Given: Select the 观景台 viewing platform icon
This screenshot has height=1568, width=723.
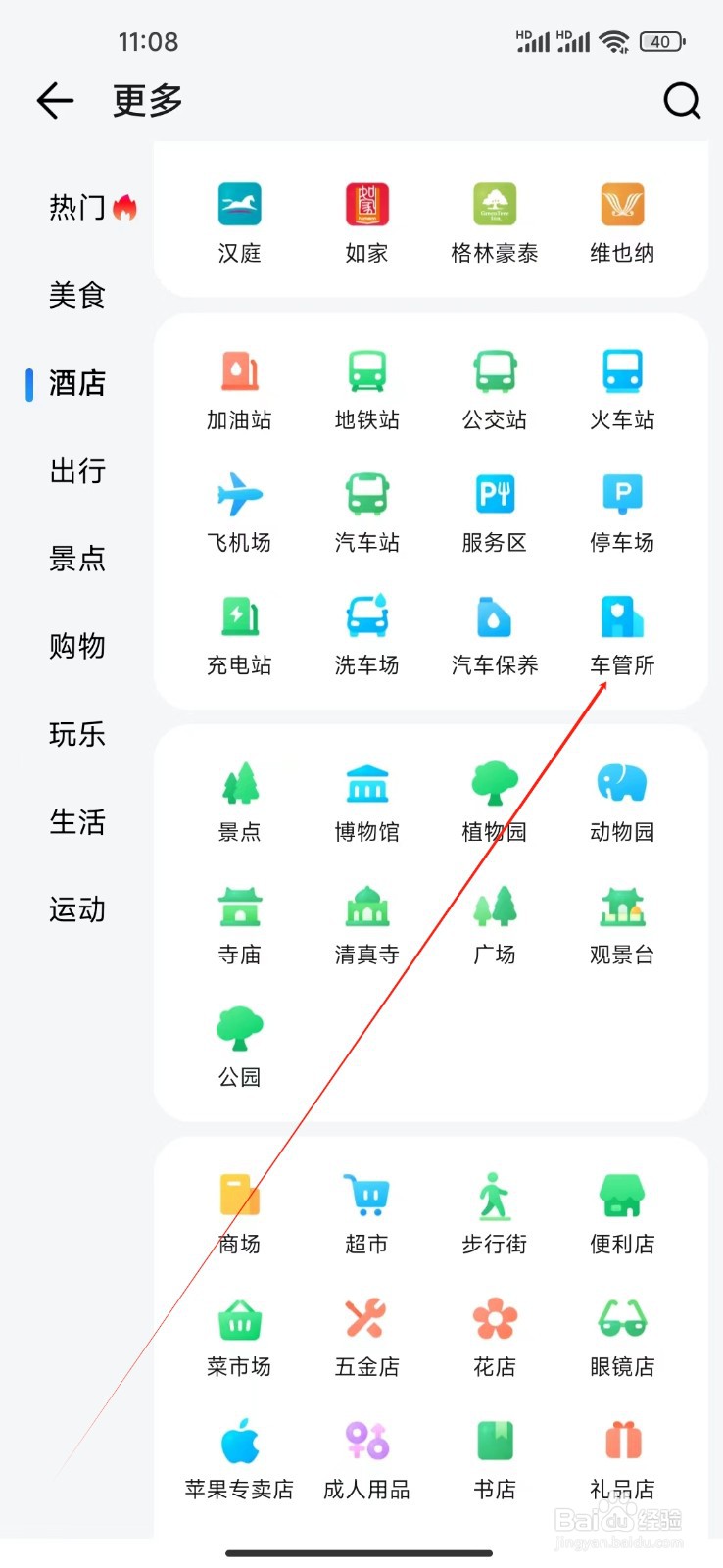Looking at the screenshot, I should [621, 921].
